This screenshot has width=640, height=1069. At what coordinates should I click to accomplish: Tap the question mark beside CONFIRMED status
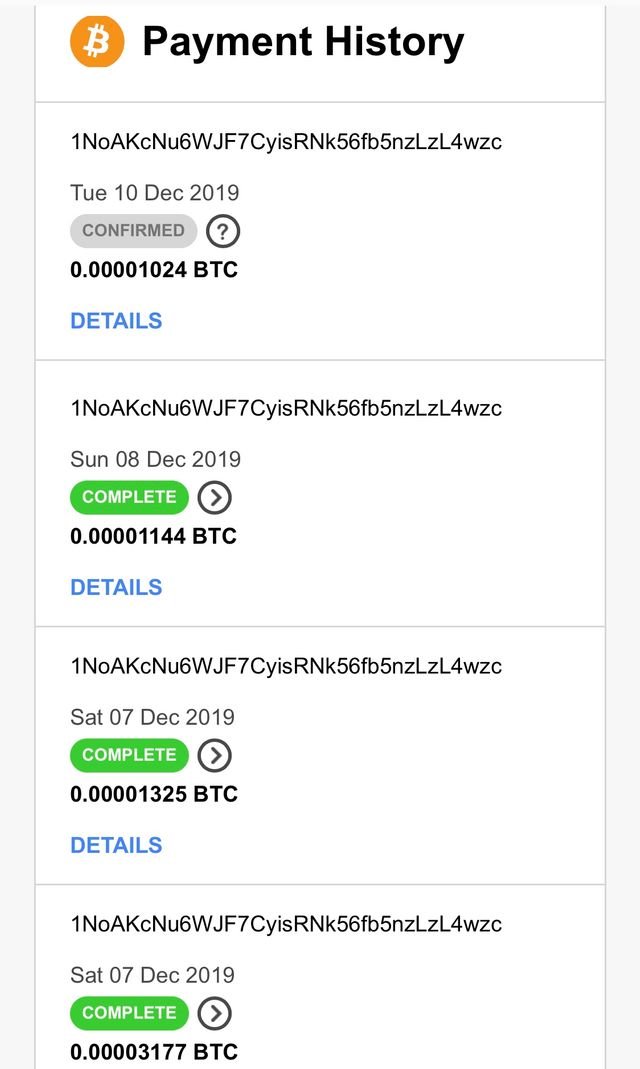pyautogui.click(x=223, y=231)
